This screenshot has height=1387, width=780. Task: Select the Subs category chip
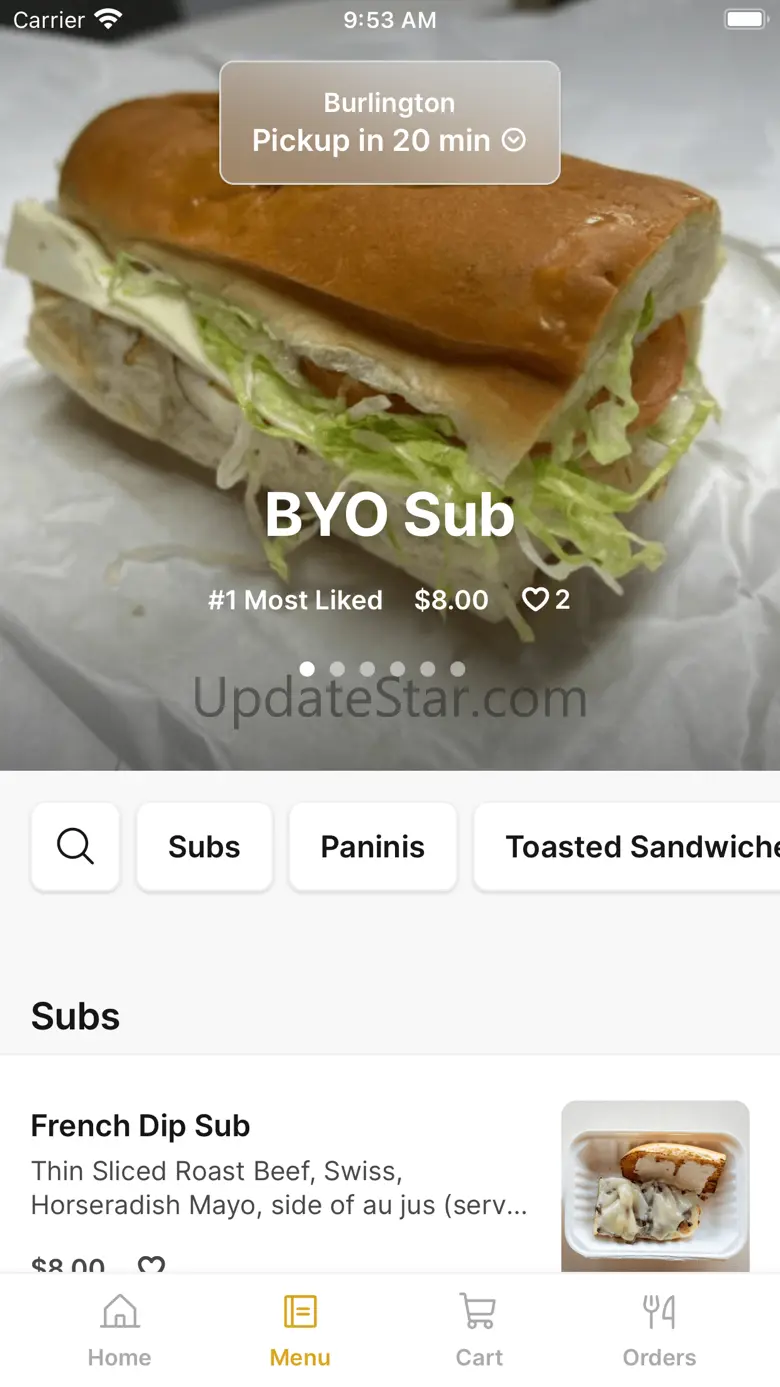[204, 847]
